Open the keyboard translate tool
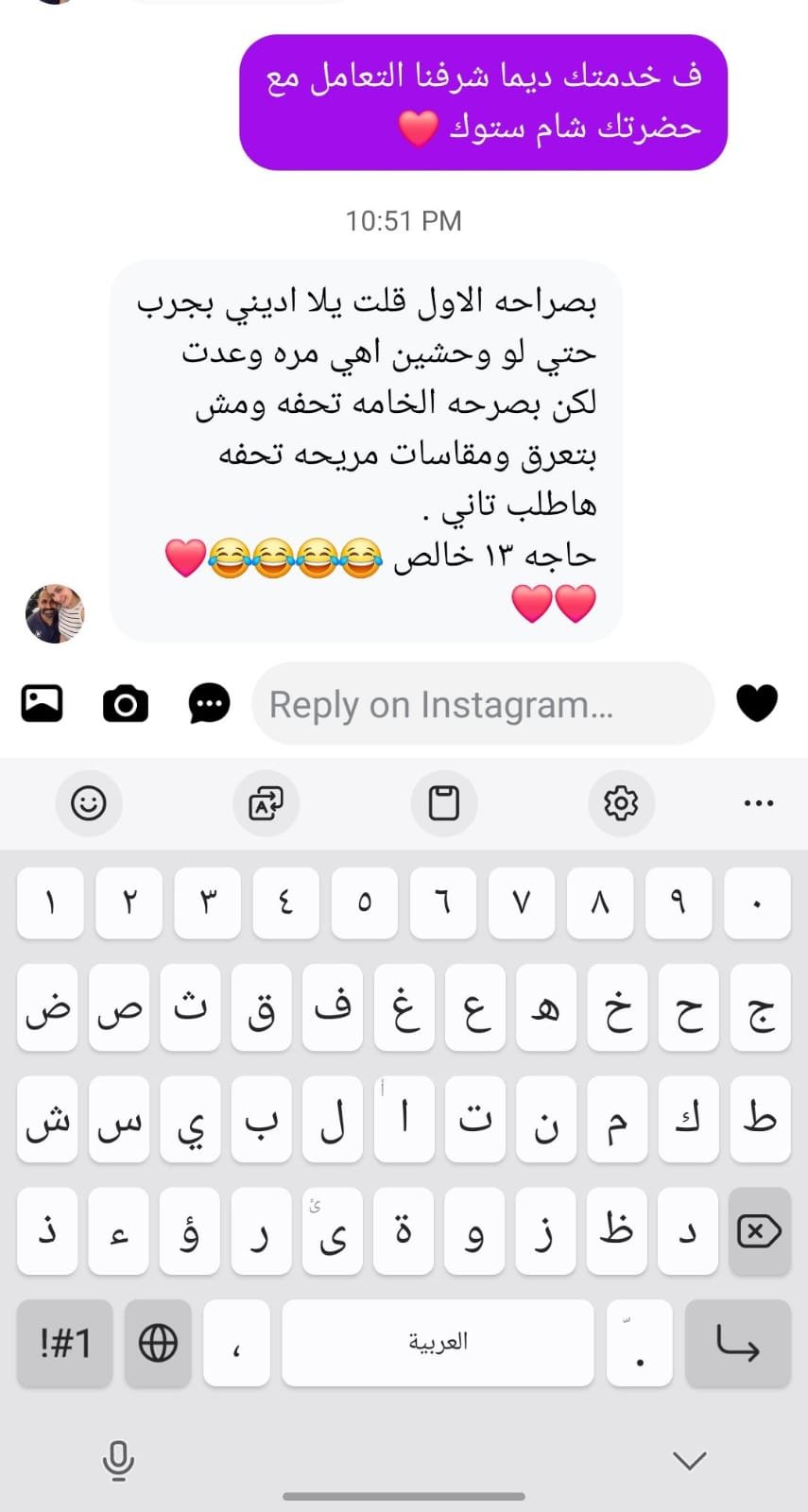 click(266, 803)
